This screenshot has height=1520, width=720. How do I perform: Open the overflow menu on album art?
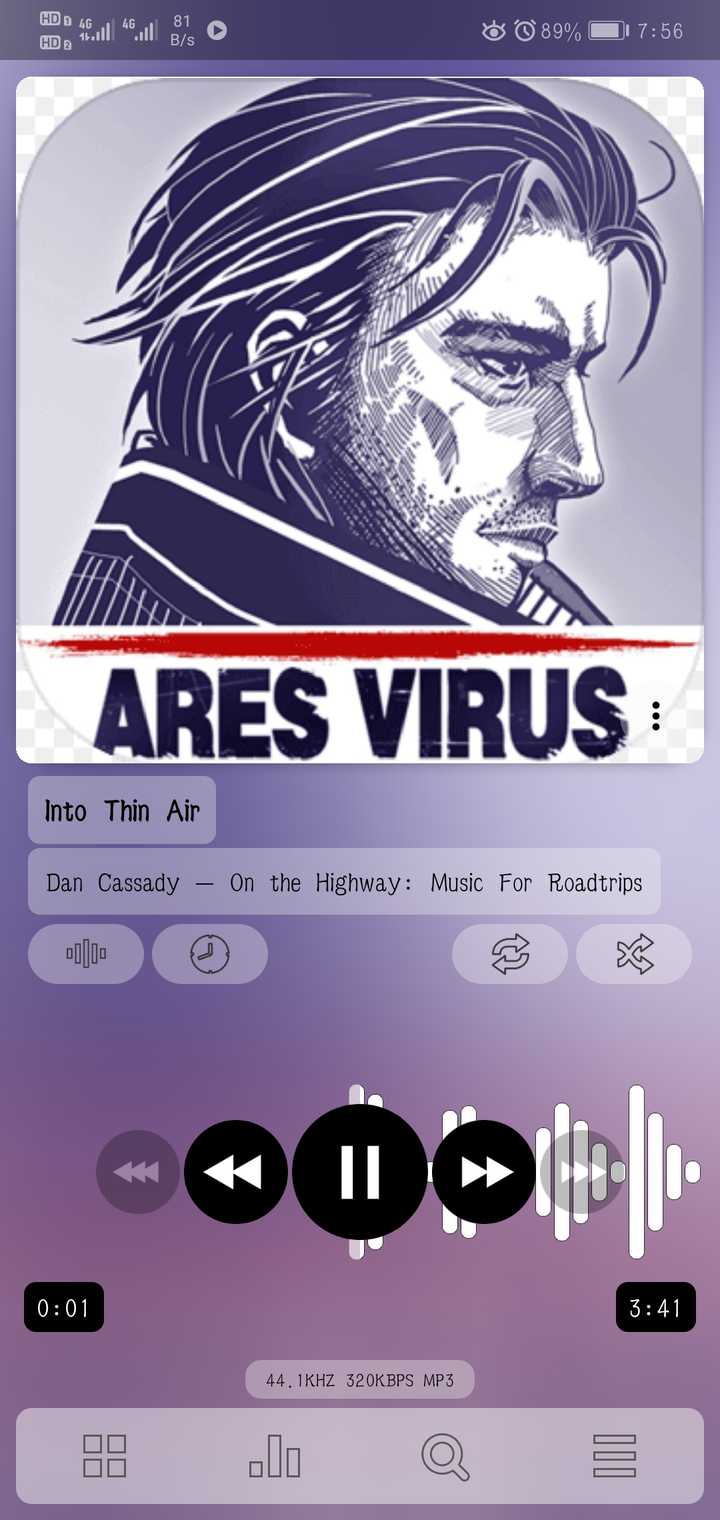655,716
